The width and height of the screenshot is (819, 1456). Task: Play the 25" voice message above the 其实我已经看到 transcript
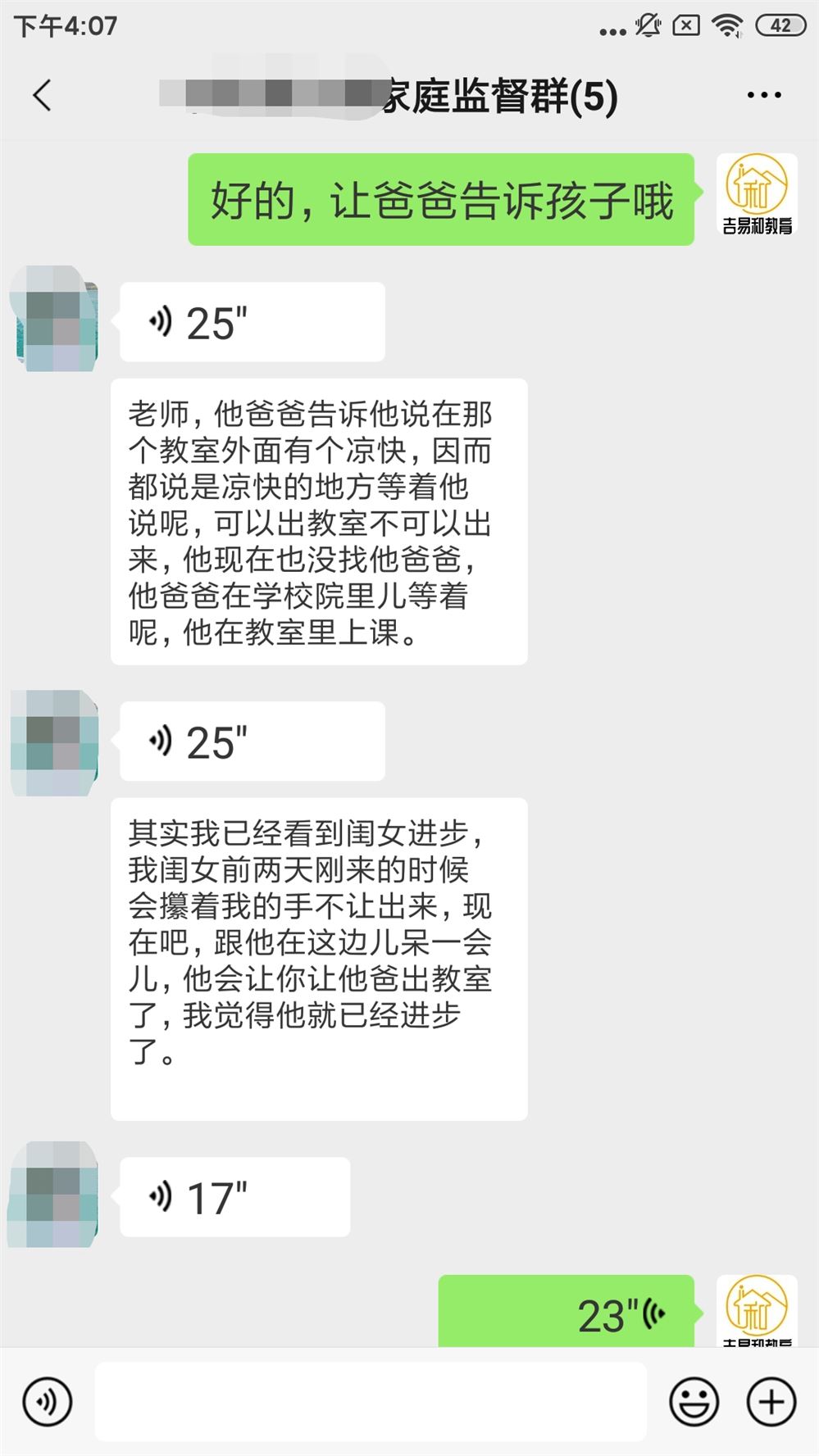click(252, 742)
